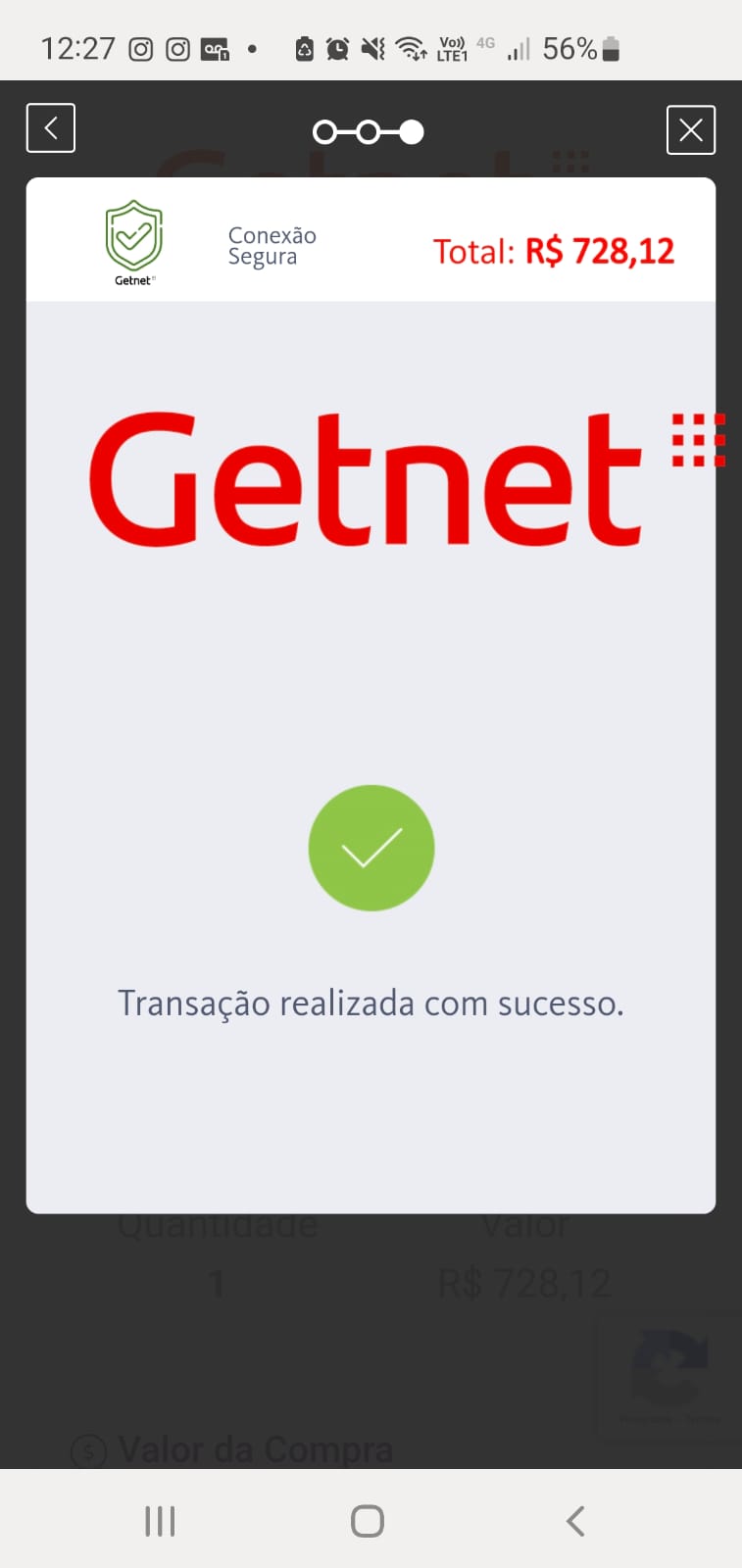The width and height of the screenshot is (742, 1568).
Task: Go to the home screen
Action: tap(368, 1521)
